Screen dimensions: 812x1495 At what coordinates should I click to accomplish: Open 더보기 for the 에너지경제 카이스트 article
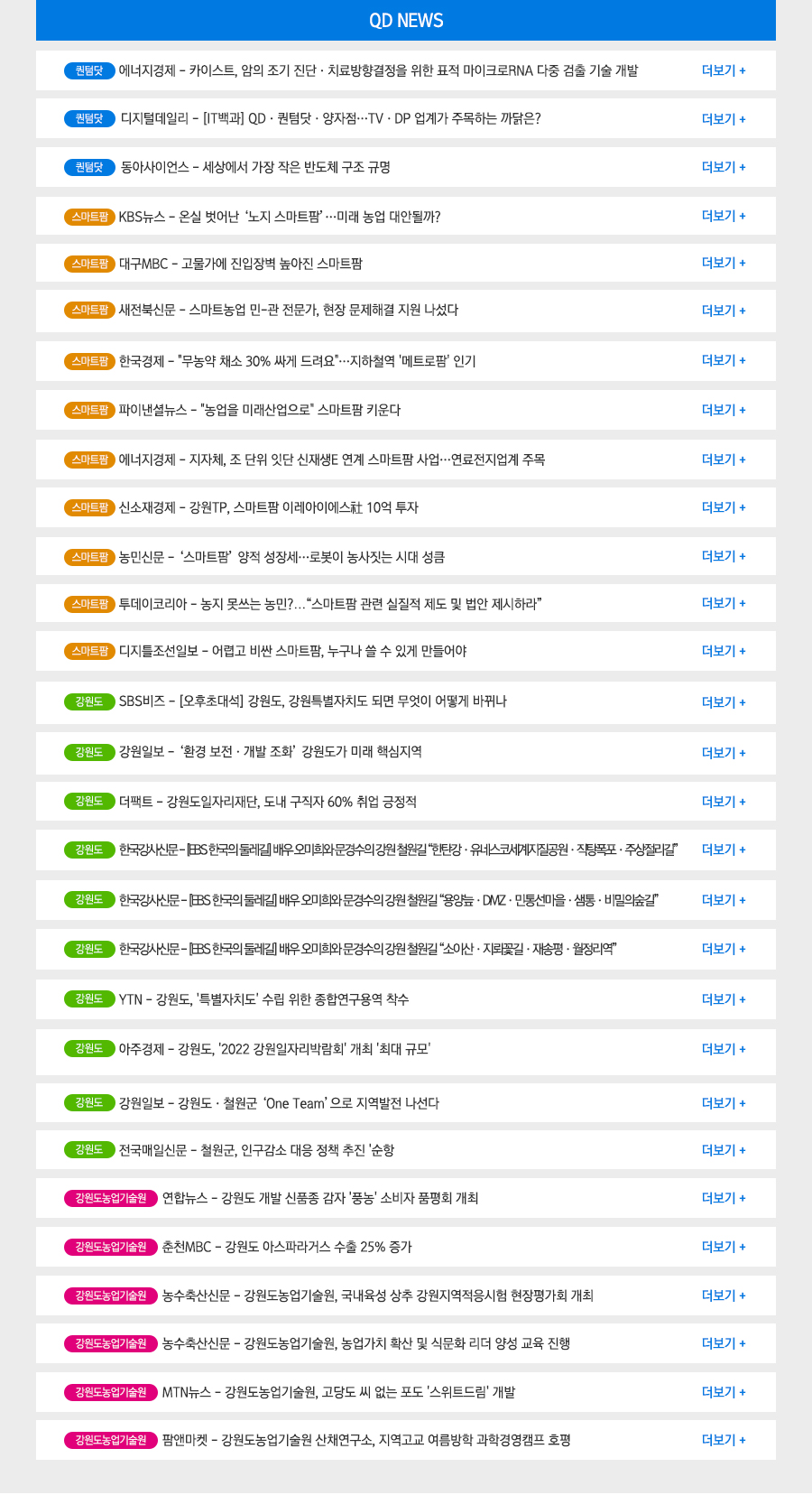tap(724, 70)
